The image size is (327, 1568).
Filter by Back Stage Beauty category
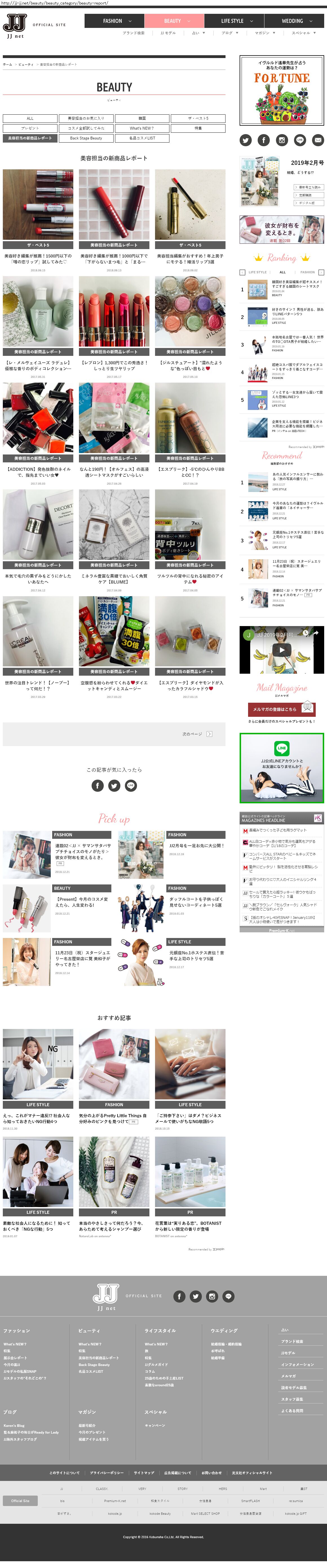86,138
